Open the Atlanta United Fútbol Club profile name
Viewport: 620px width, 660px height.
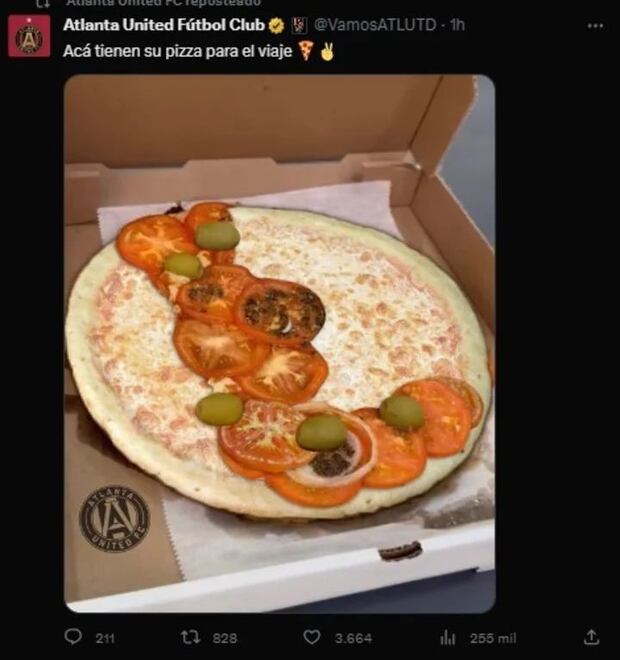pyautogui.click(x=165, y=25)
